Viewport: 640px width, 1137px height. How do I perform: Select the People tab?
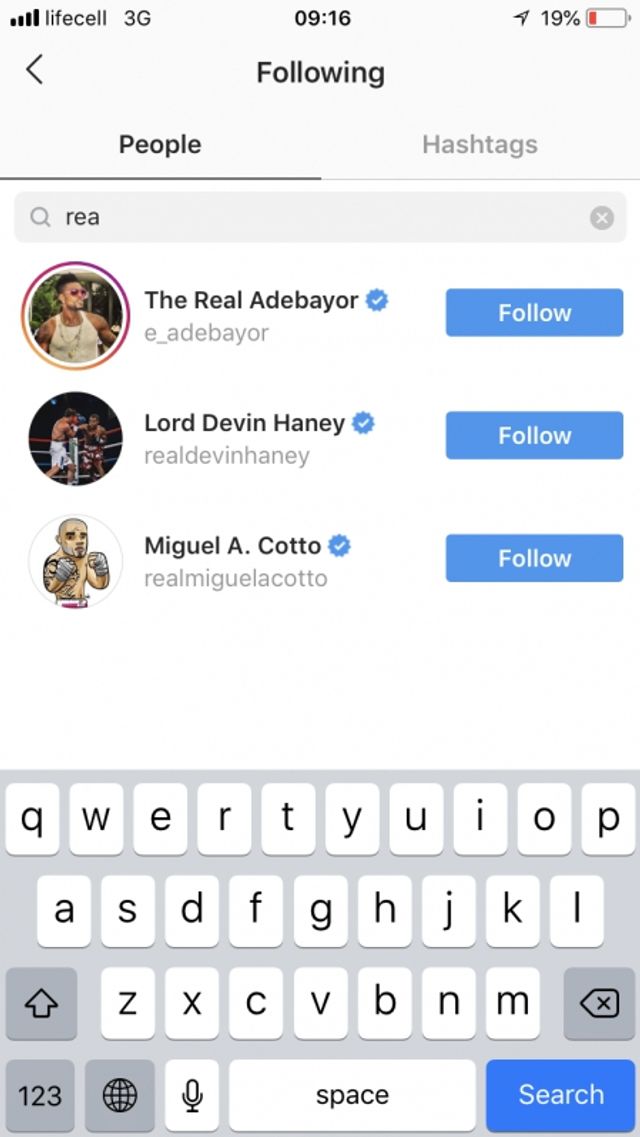[160, 144]
